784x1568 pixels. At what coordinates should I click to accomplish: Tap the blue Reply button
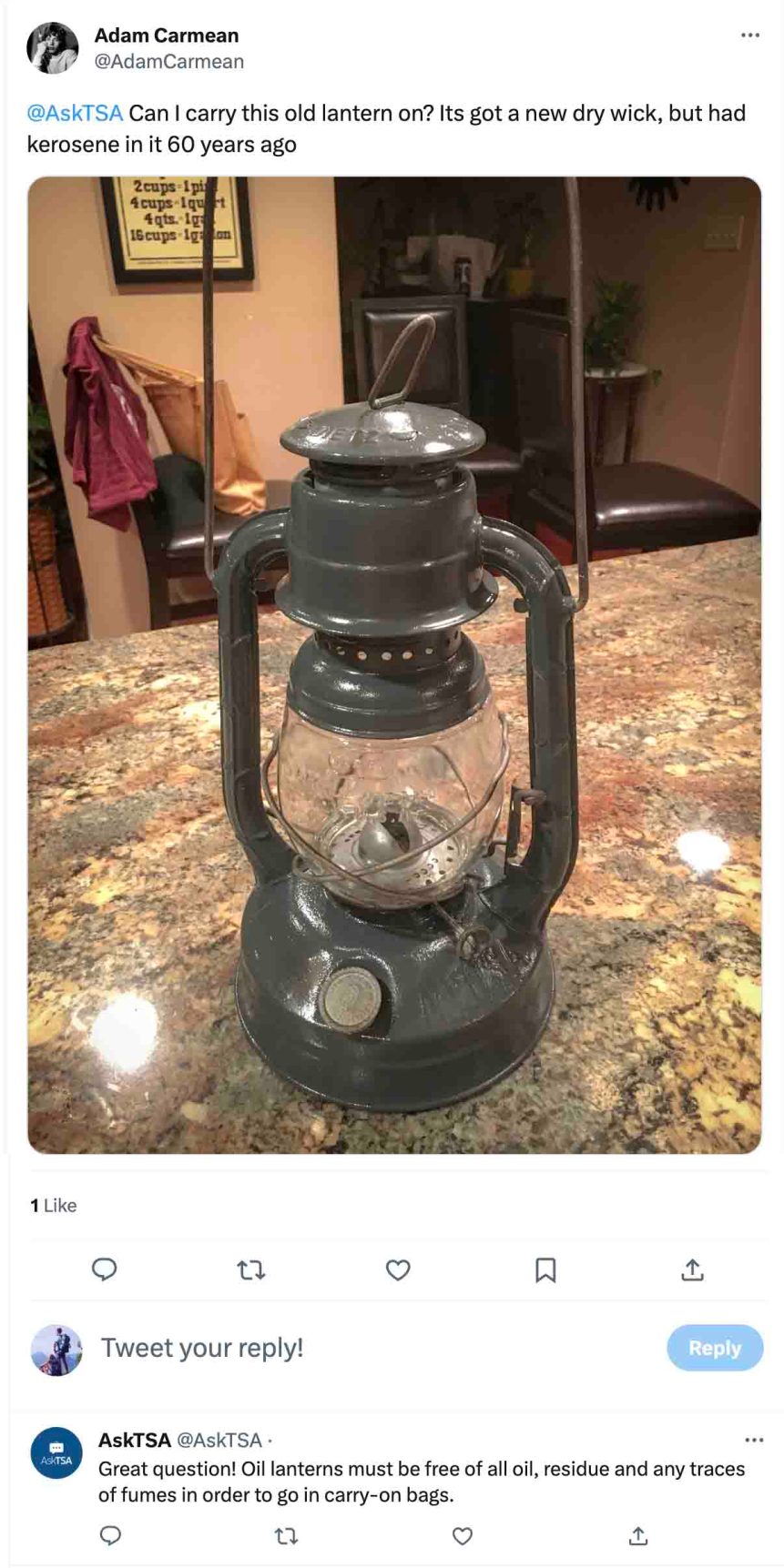[x=714, y=1348]
